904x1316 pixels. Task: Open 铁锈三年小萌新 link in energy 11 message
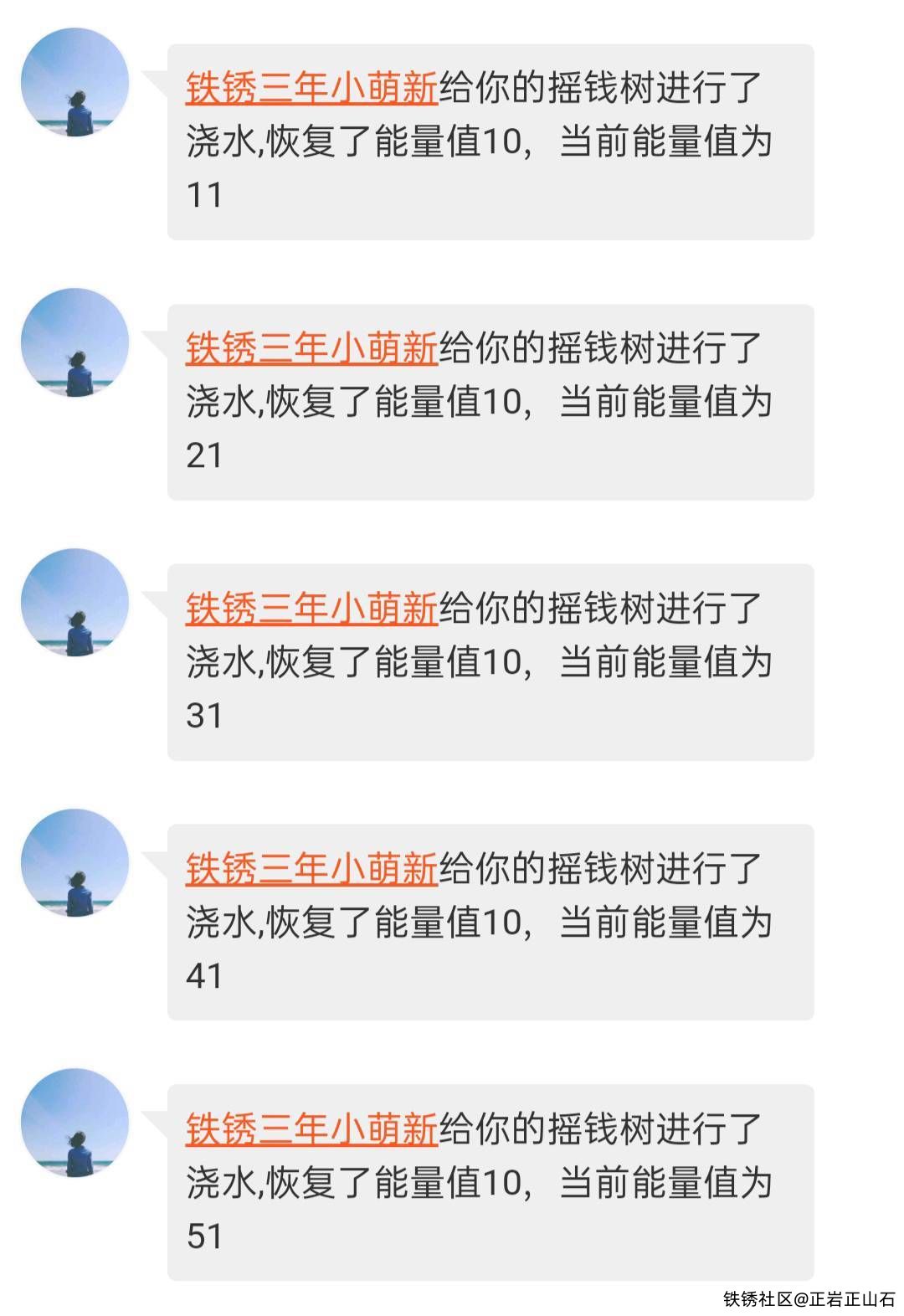pos(311,89)
